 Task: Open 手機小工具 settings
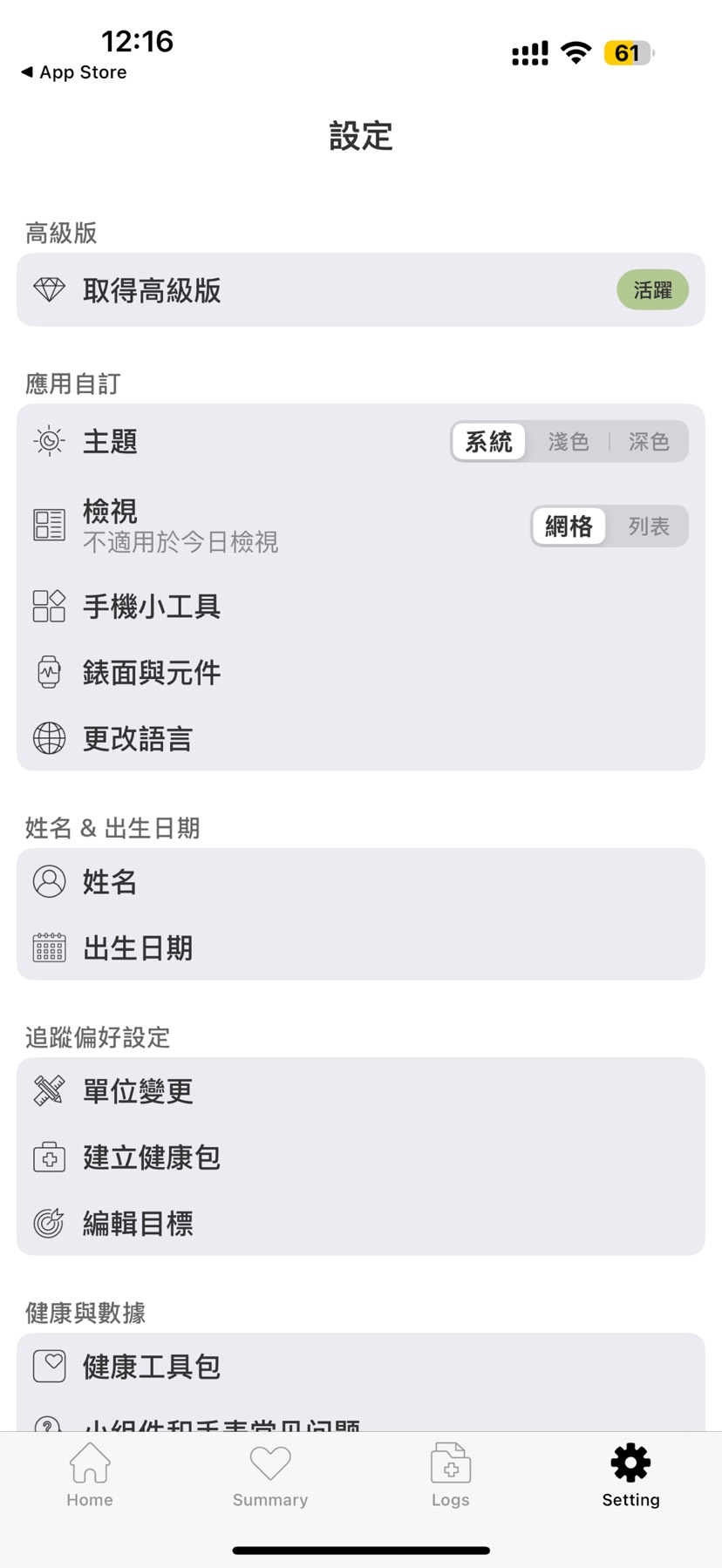[x=360, y=607]
